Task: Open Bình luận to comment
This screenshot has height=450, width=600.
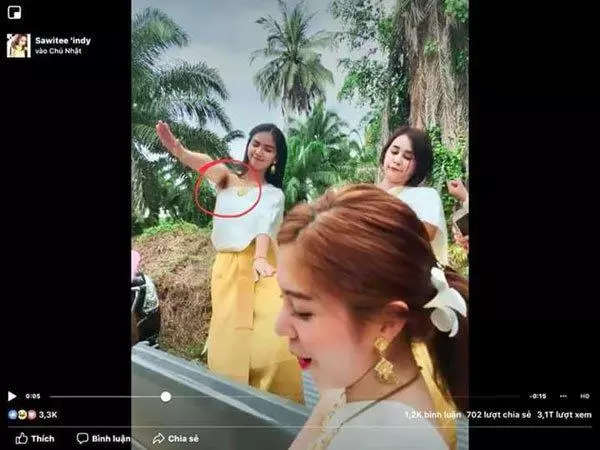Action: [104, 438]
